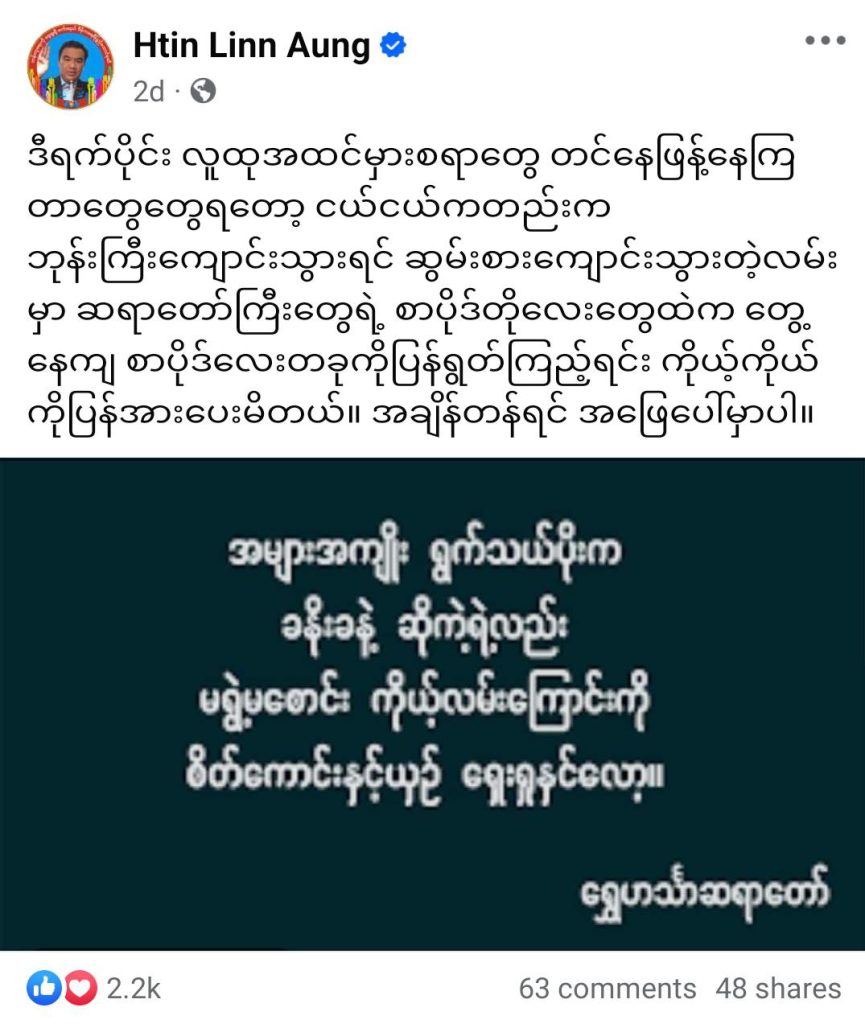The height and width of the screenshot is (1024, 865).
Task: Open Htin Linn Aung's profile picture
Action: click(x=69, y=66)
